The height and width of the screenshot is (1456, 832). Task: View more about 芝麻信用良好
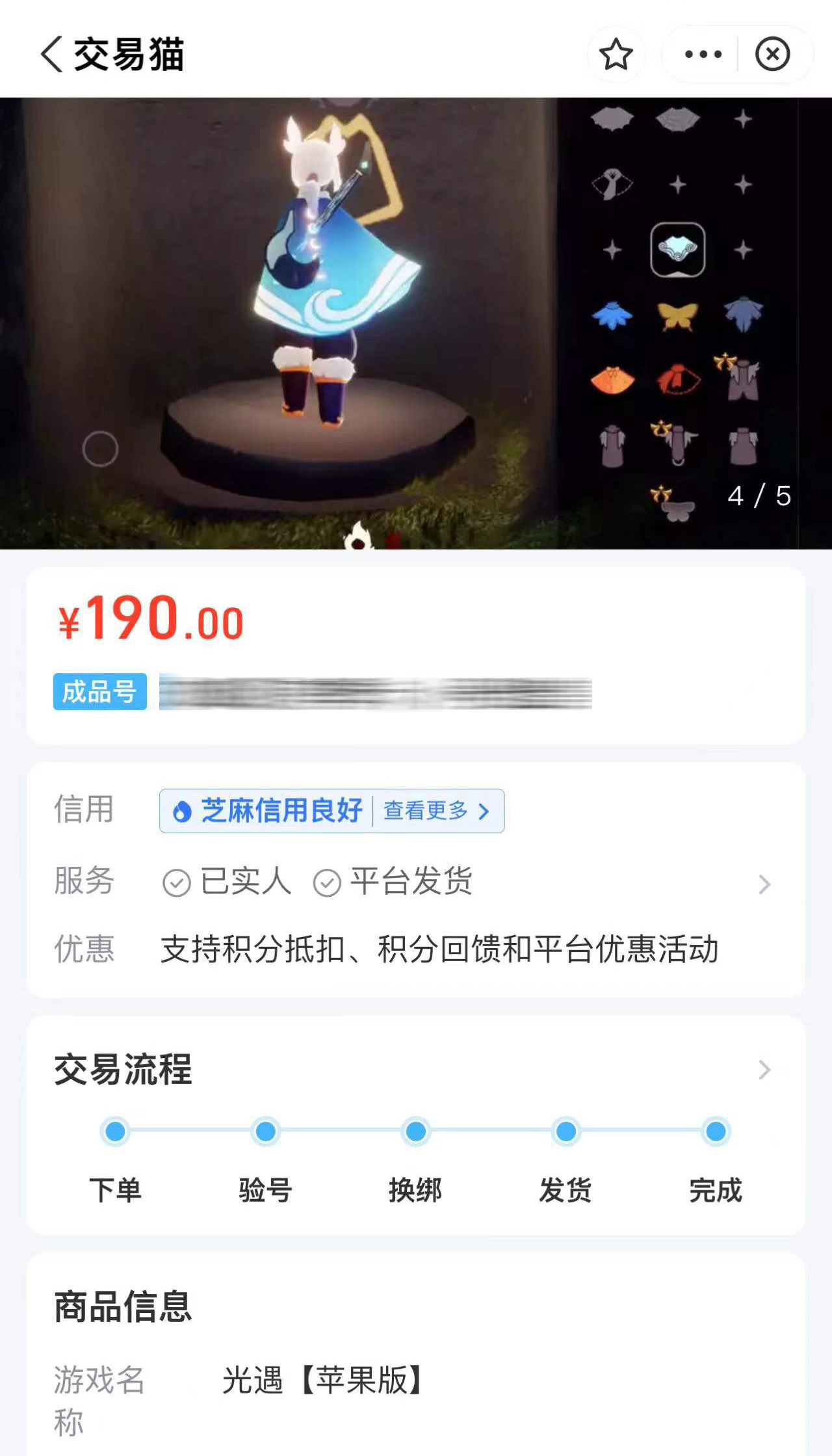(435, 811)
